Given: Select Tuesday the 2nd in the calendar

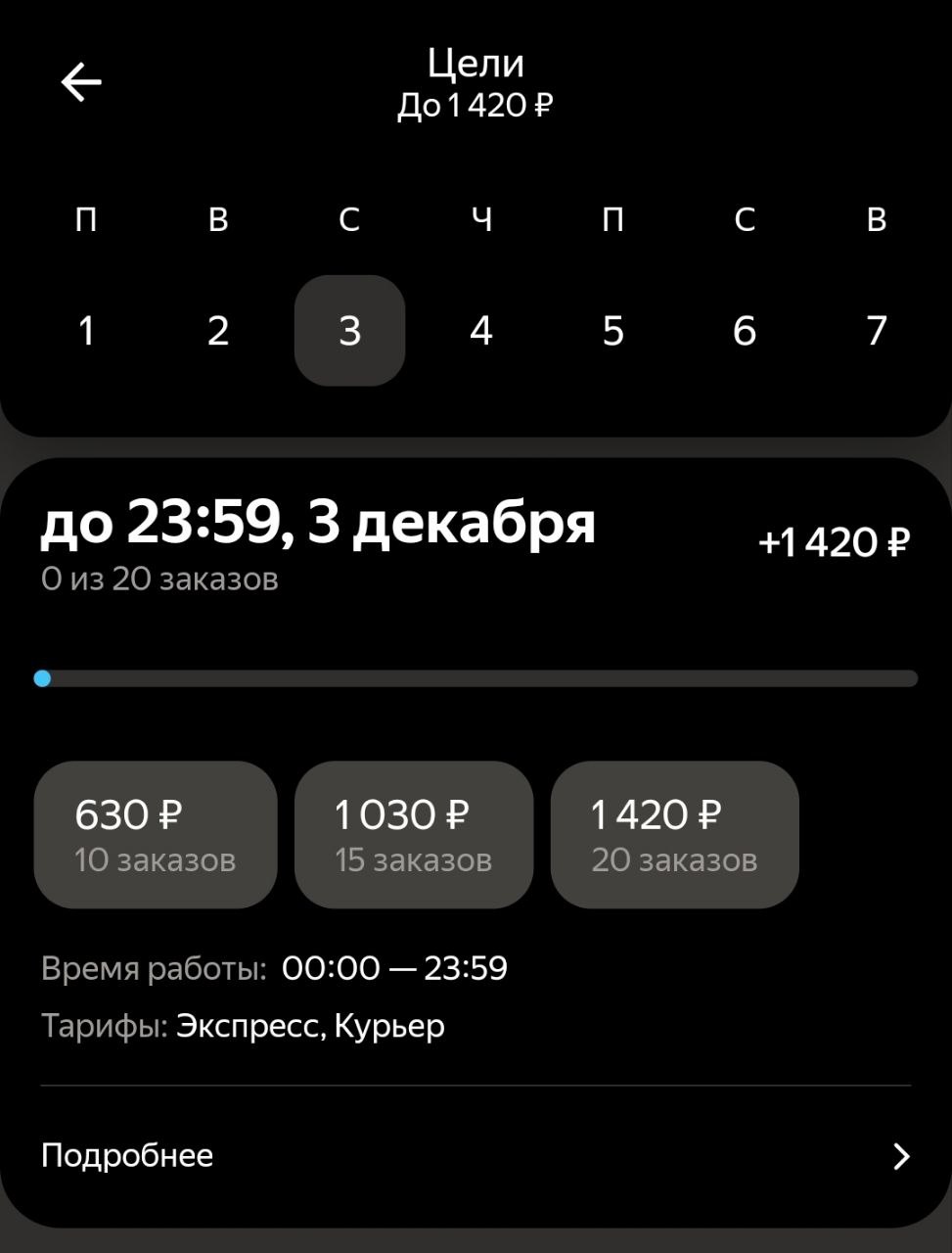Looking at the screenshot, I should click(x=218, y=331).
